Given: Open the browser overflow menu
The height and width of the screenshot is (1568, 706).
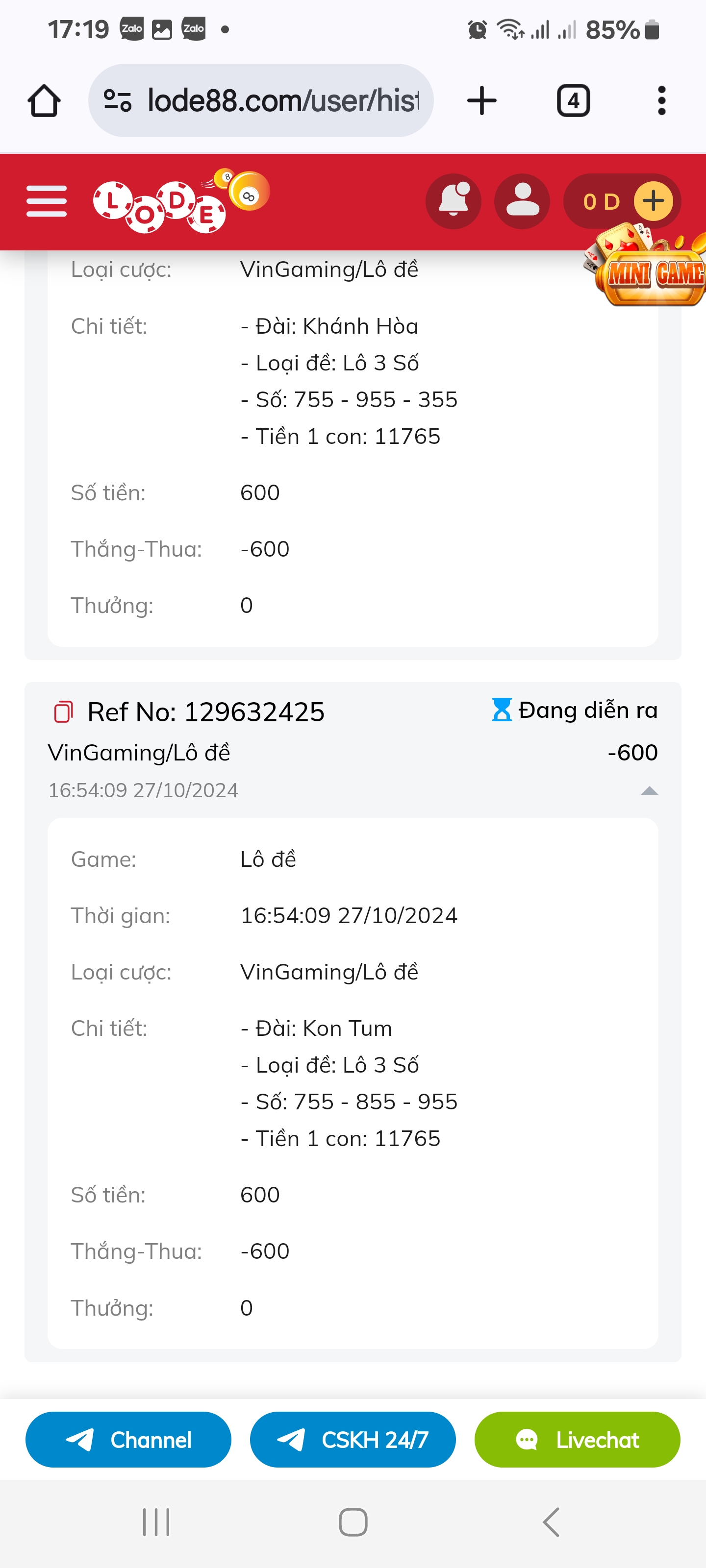Looking at the screenshot, I should tap(661, 100).
